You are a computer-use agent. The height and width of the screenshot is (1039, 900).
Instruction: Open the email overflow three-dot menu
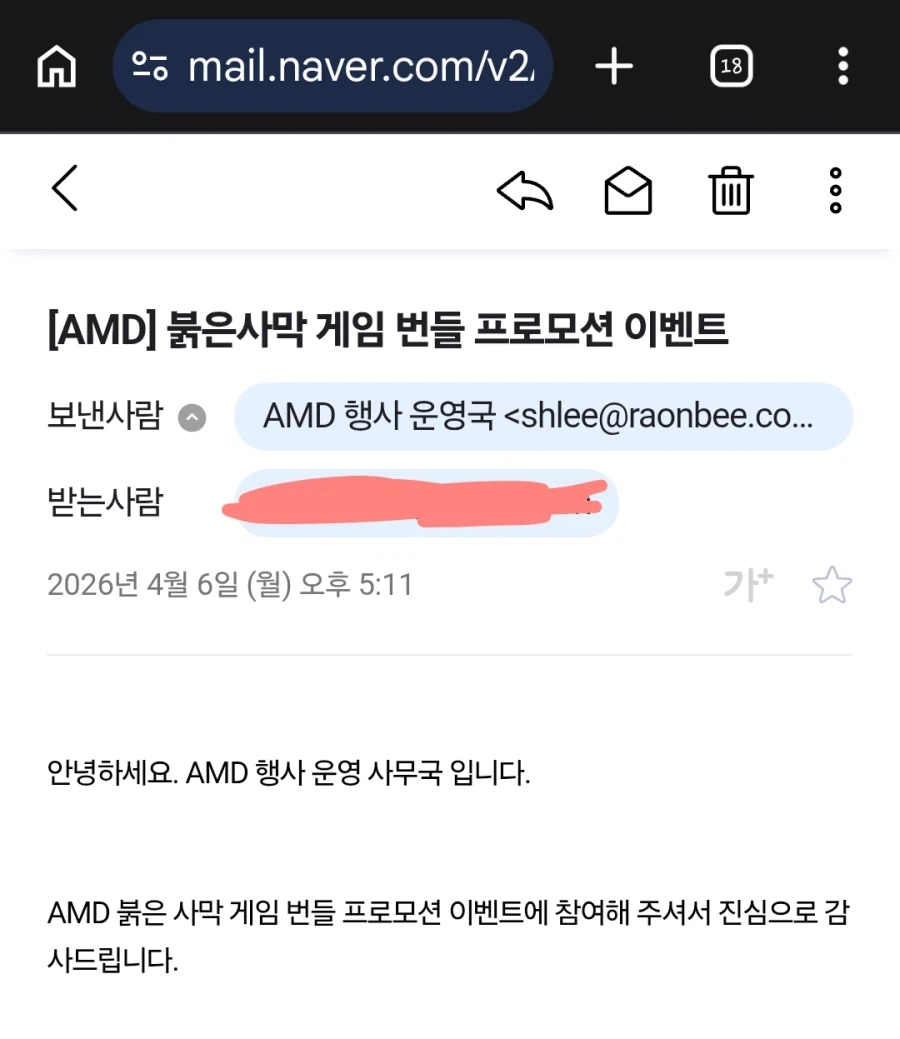[x=836, y=192]
